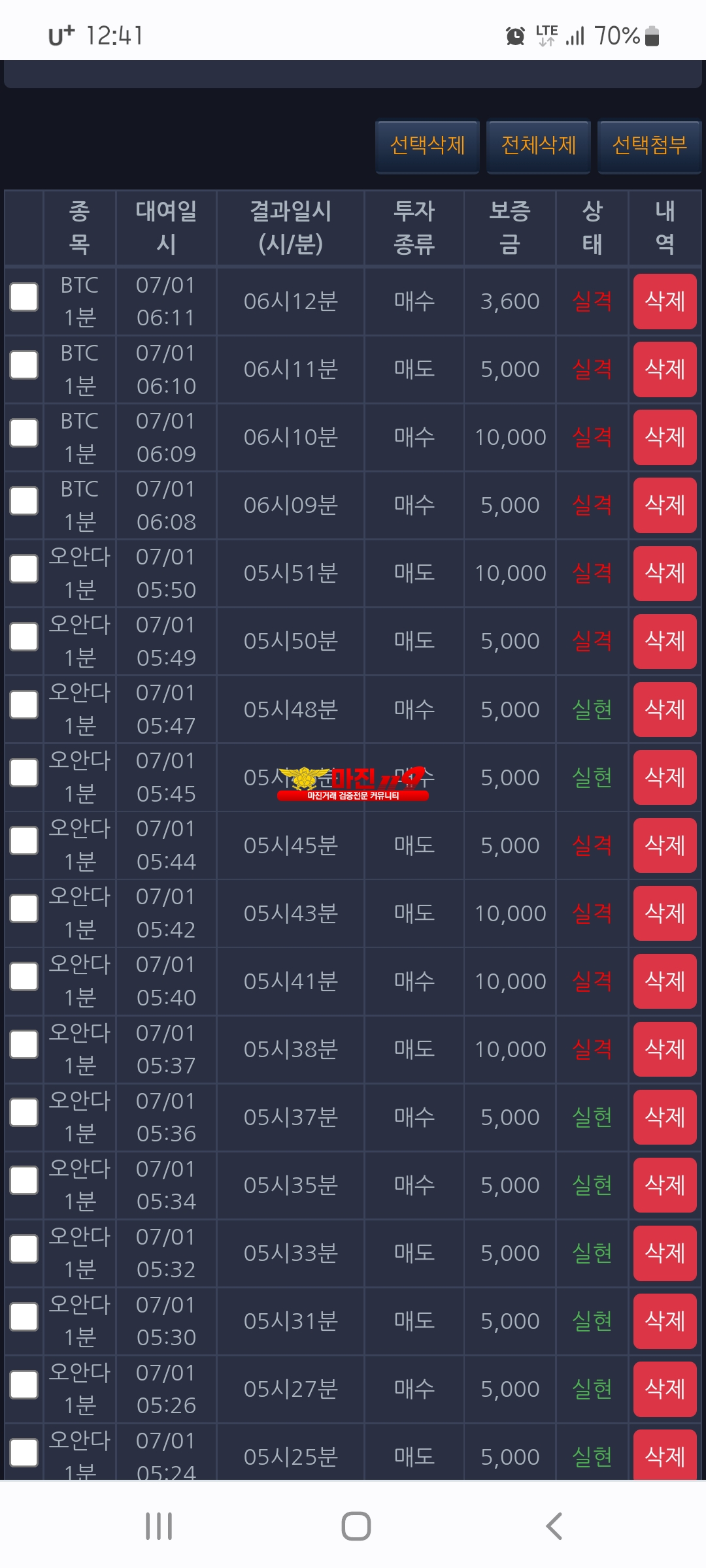Delete the 오안다 05시48분 매수 entry
Image resolution: width=706 pixels, height=1568 pixels.
coord(665,709)
